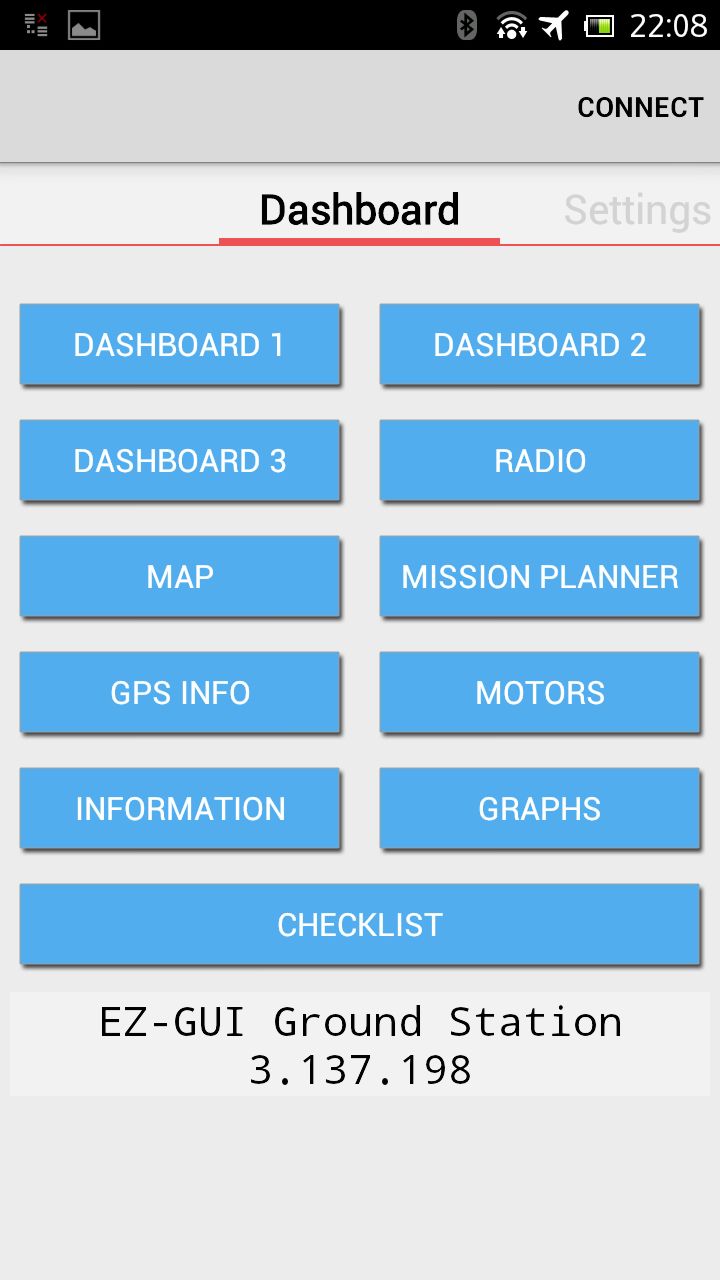Viewport: 720px width, 1280px height.
Task: Open Dashboard 2
Action: pyautogui.click(x=540, y=345)
